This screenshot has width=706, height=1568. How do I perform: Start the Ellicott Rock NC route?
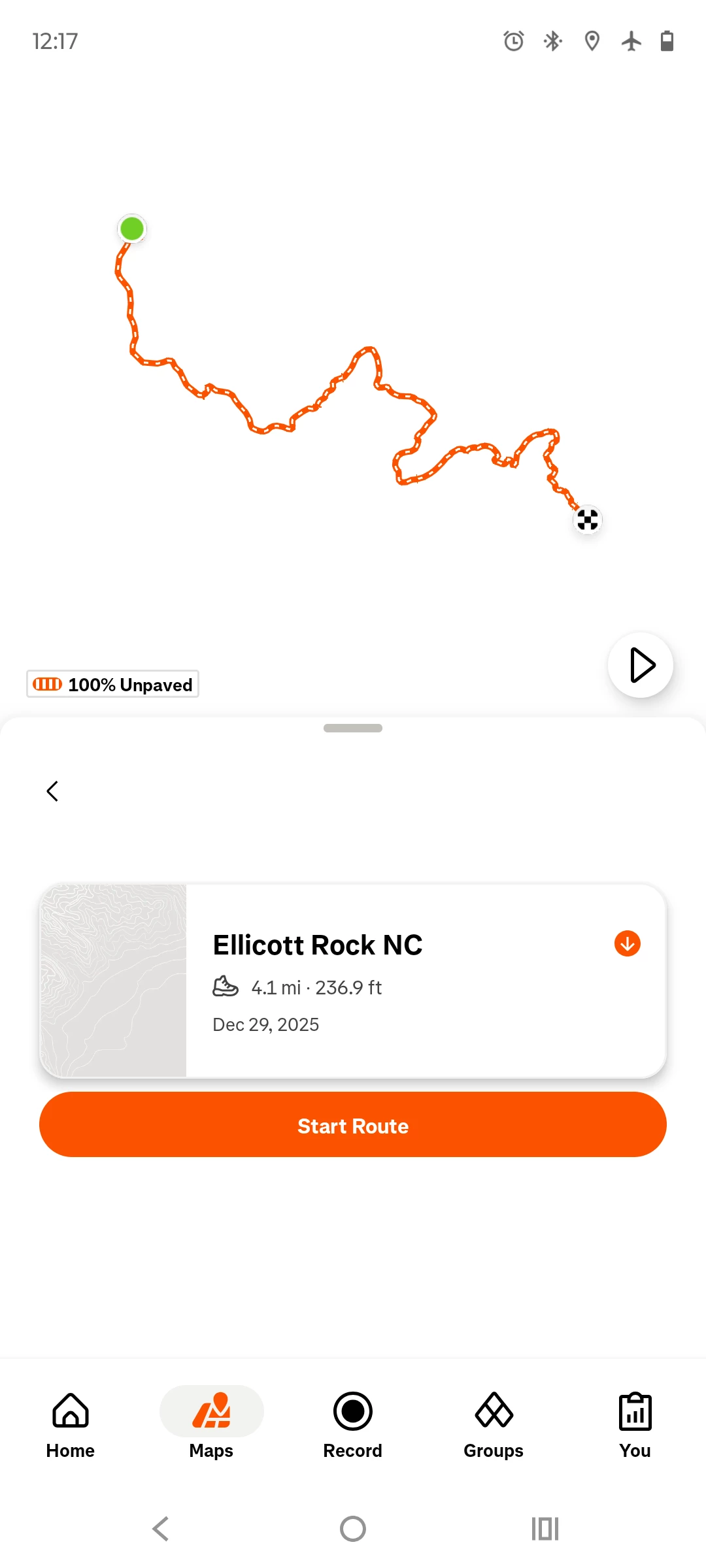(353, 1125)
